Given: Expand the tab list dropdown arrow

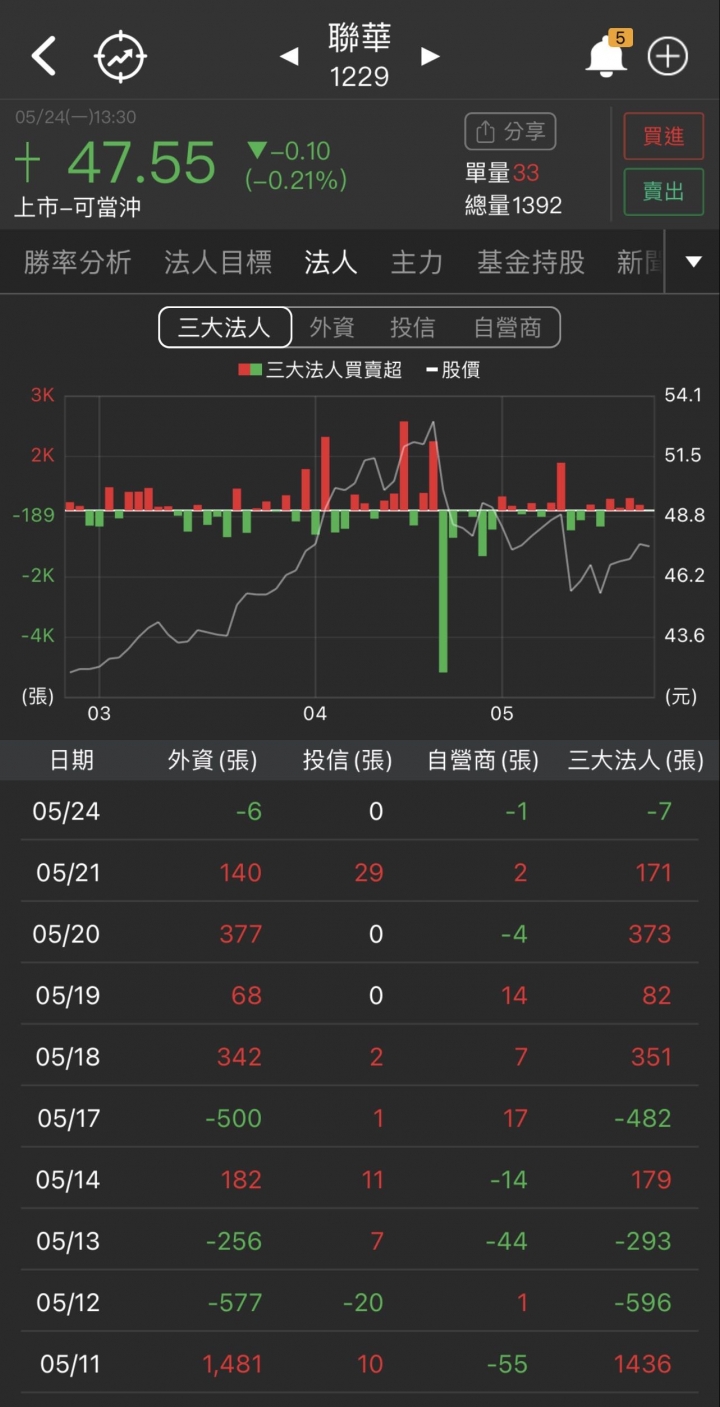Looking at the screenshot, I should click(694, 262).
